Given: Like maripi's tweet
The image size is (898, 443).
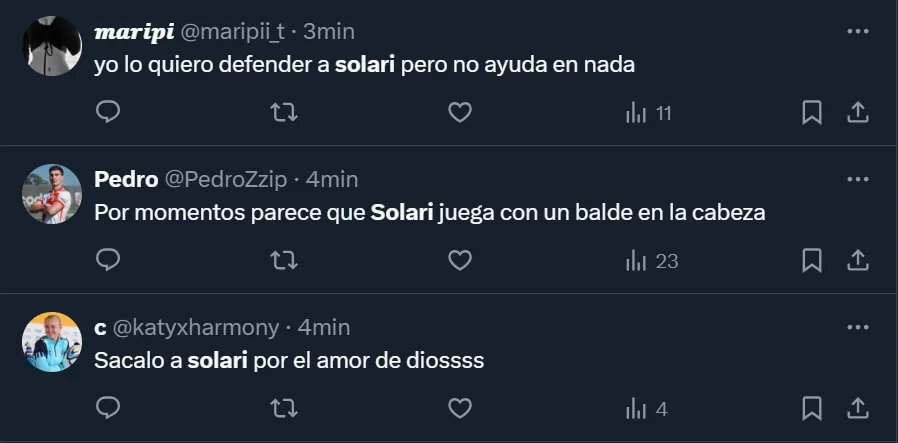Looking at the screenshot, I should (459, 113).
